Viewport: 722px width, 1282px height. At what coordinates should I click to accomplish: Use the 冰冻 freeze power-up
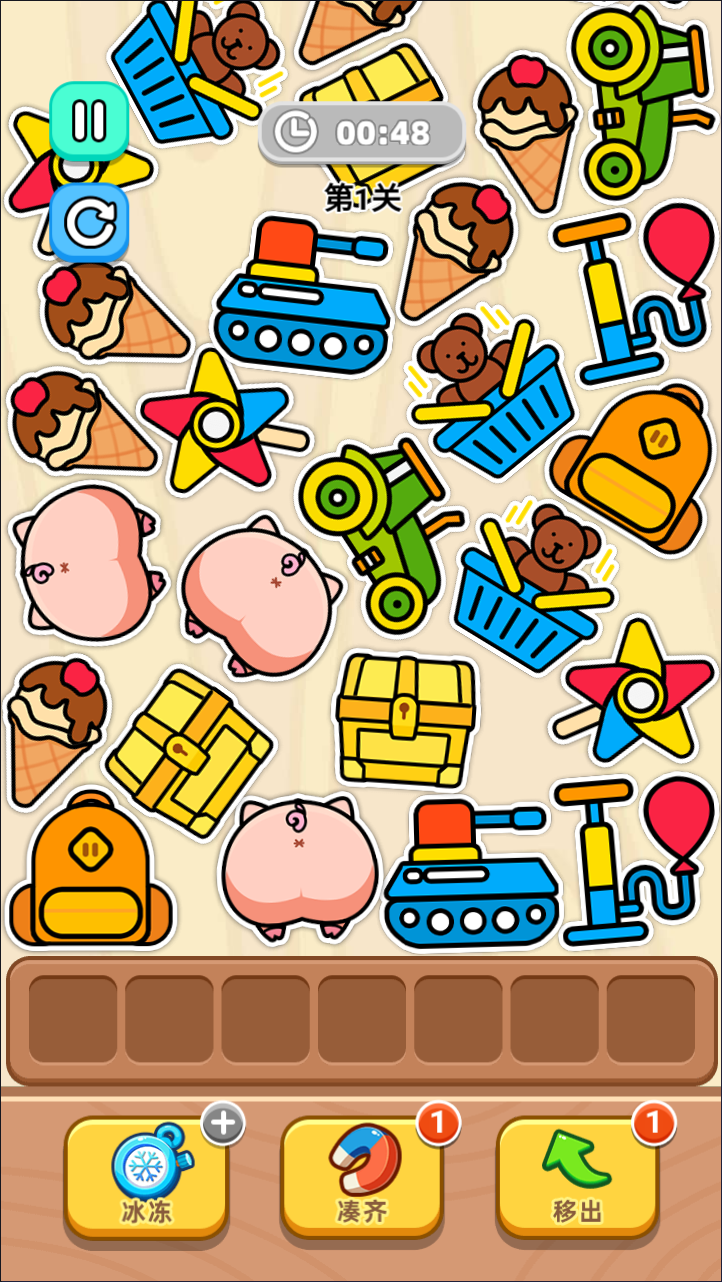coord(146,1176)
